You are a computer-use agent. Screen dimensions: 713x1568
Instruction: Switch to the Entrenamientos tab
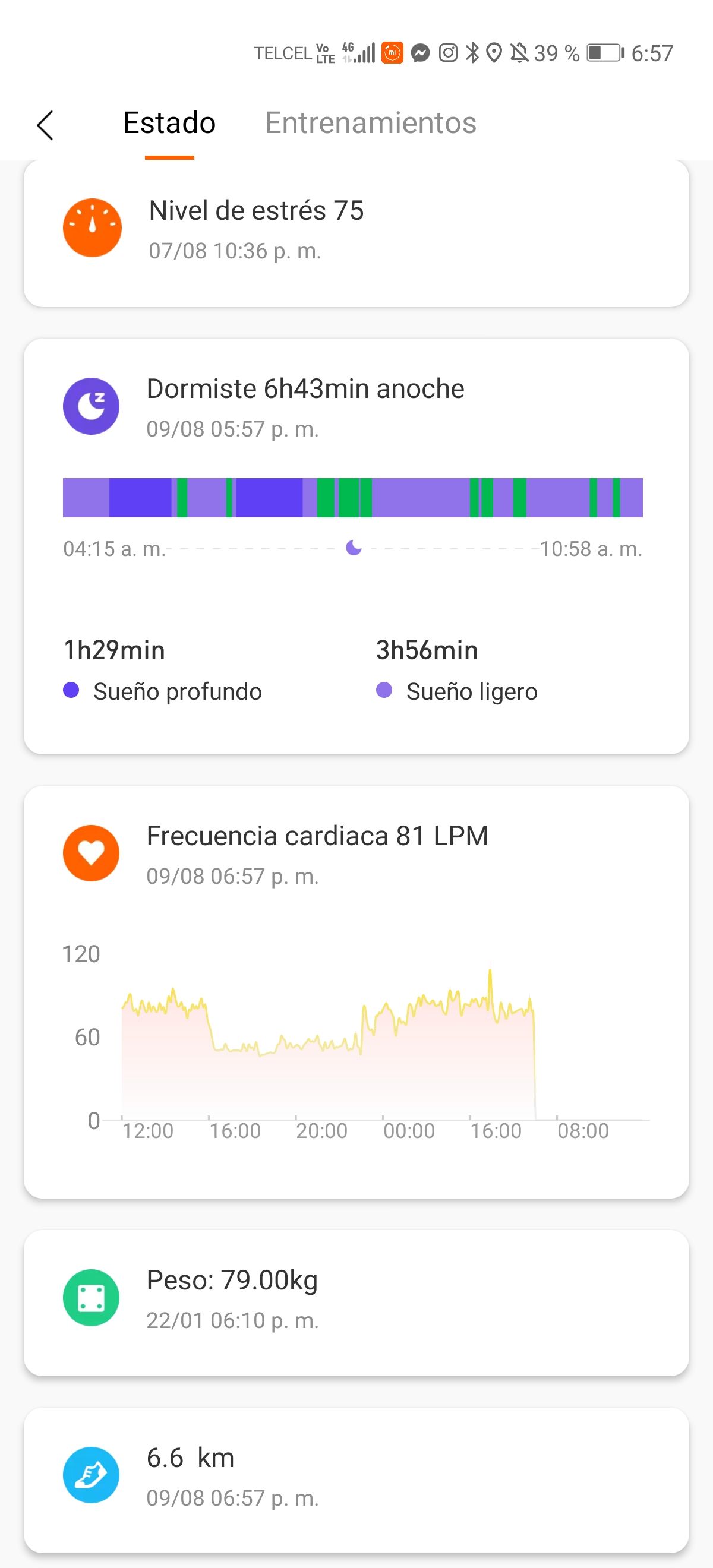pos(370,123)
